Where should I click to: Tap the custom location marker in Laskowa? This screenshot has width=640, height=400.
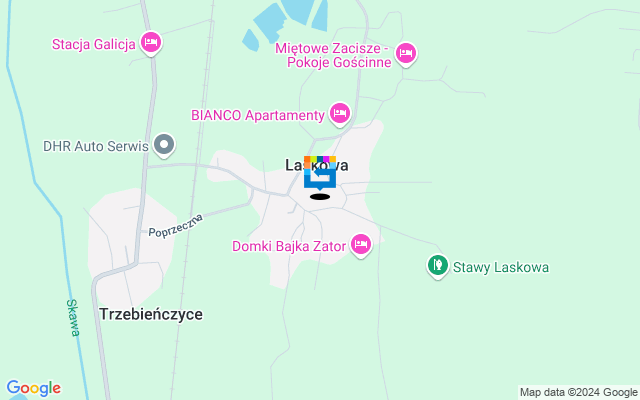(x=319, y=175)
